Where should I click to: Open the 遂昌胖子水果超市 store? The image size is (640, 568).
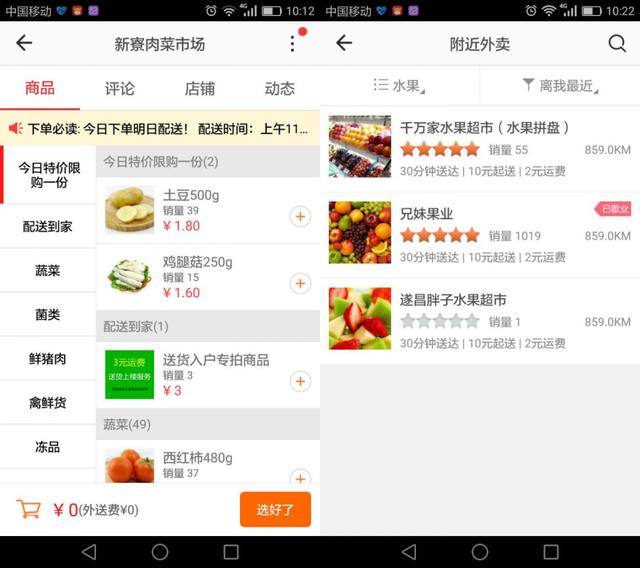[x=480, y=319]
